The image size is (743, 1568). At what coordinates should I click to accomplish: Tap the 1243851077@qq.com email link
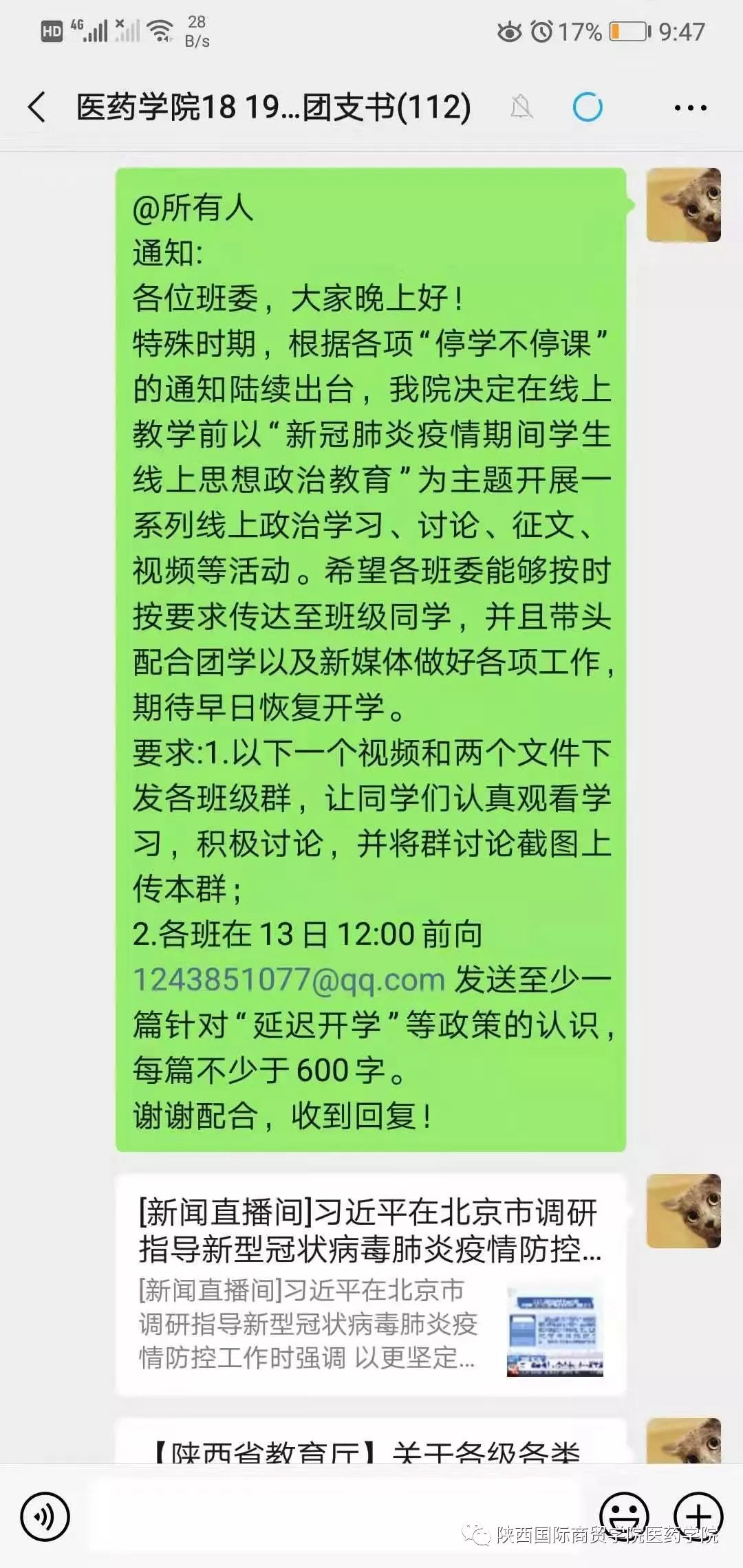coord(289,979)
